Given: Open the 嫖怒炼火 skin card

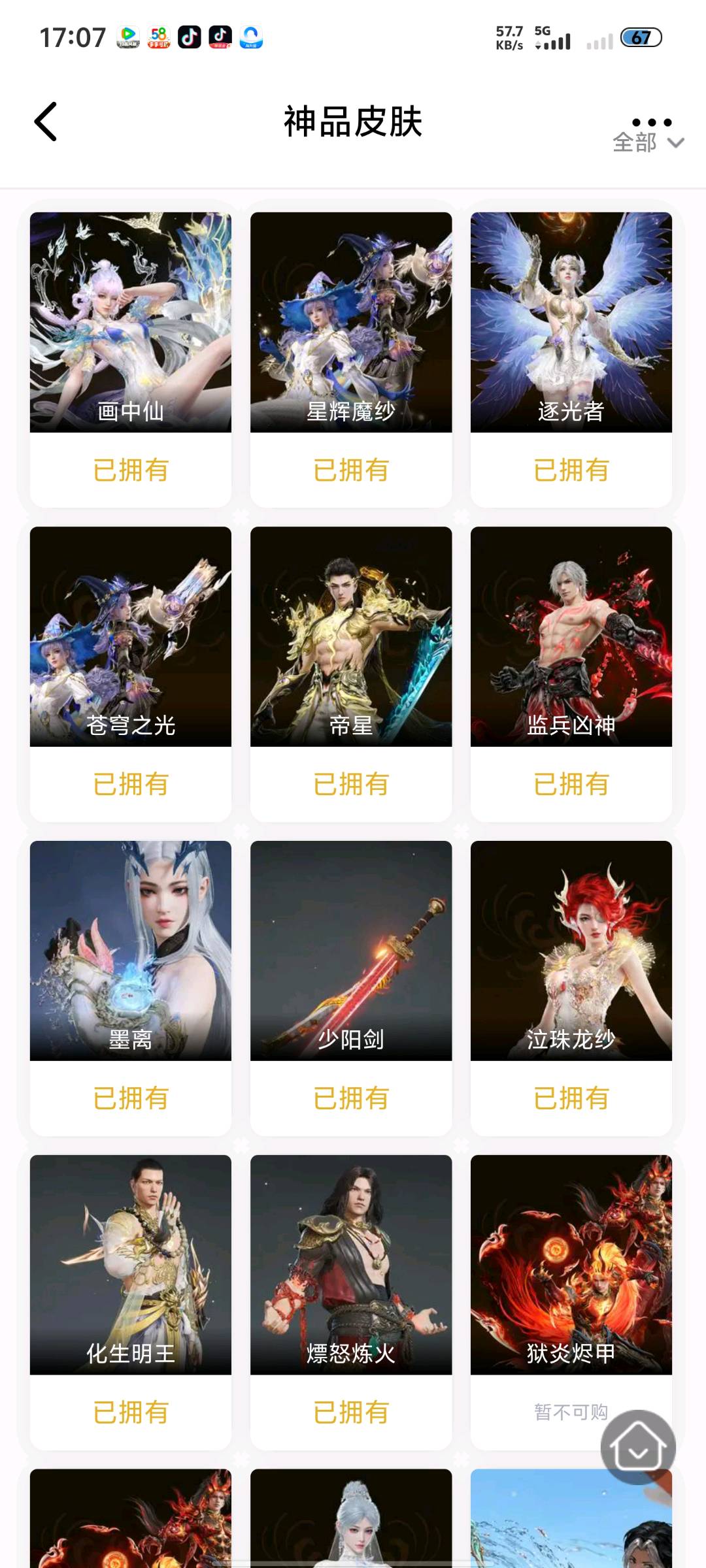Looking at the screenshot, I should click(x=351, y=1264).
